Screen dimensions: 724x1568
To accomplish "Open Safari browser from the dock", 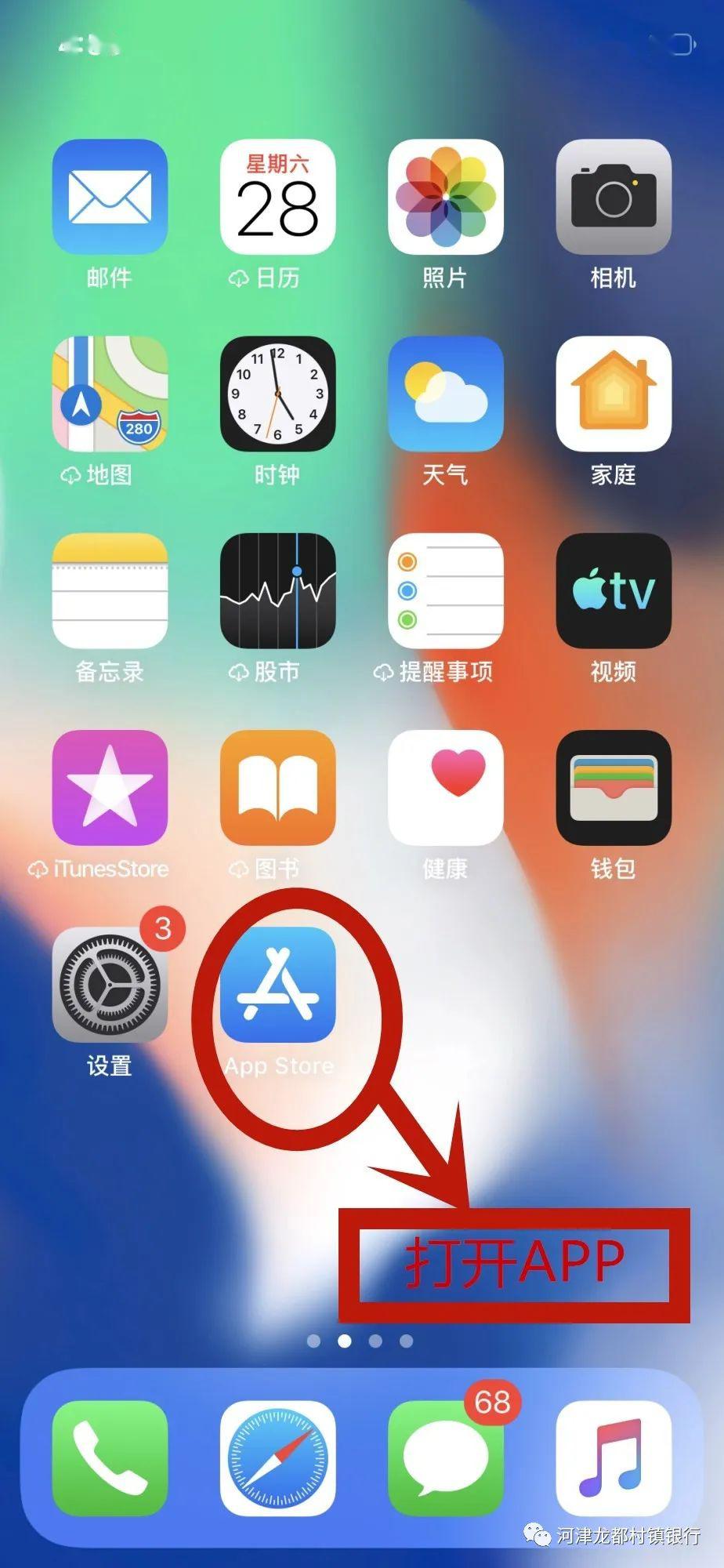I will (x=277, y=1458).
